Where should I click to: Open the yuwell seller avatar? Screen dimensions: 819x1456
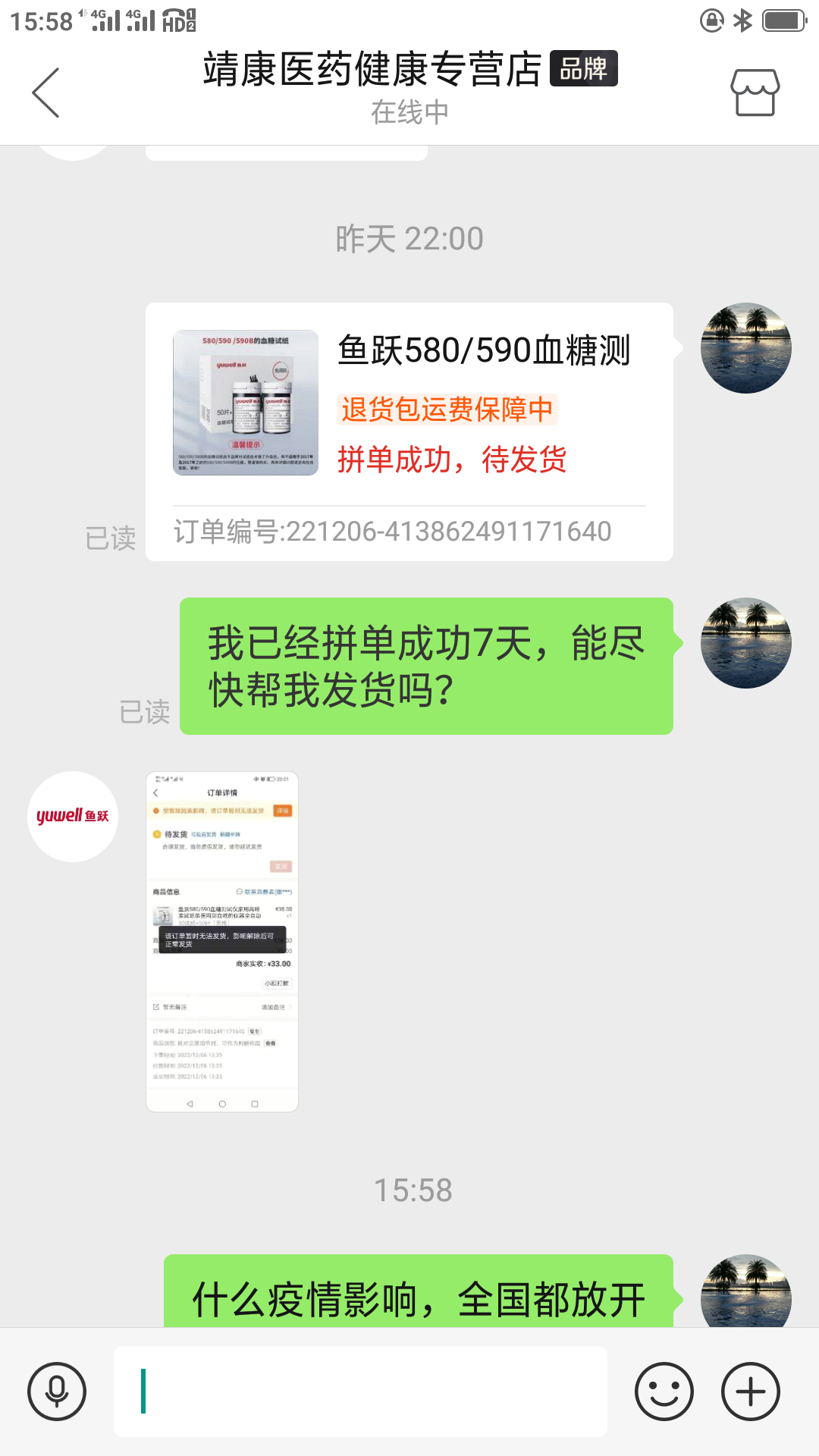pos(73,816)
